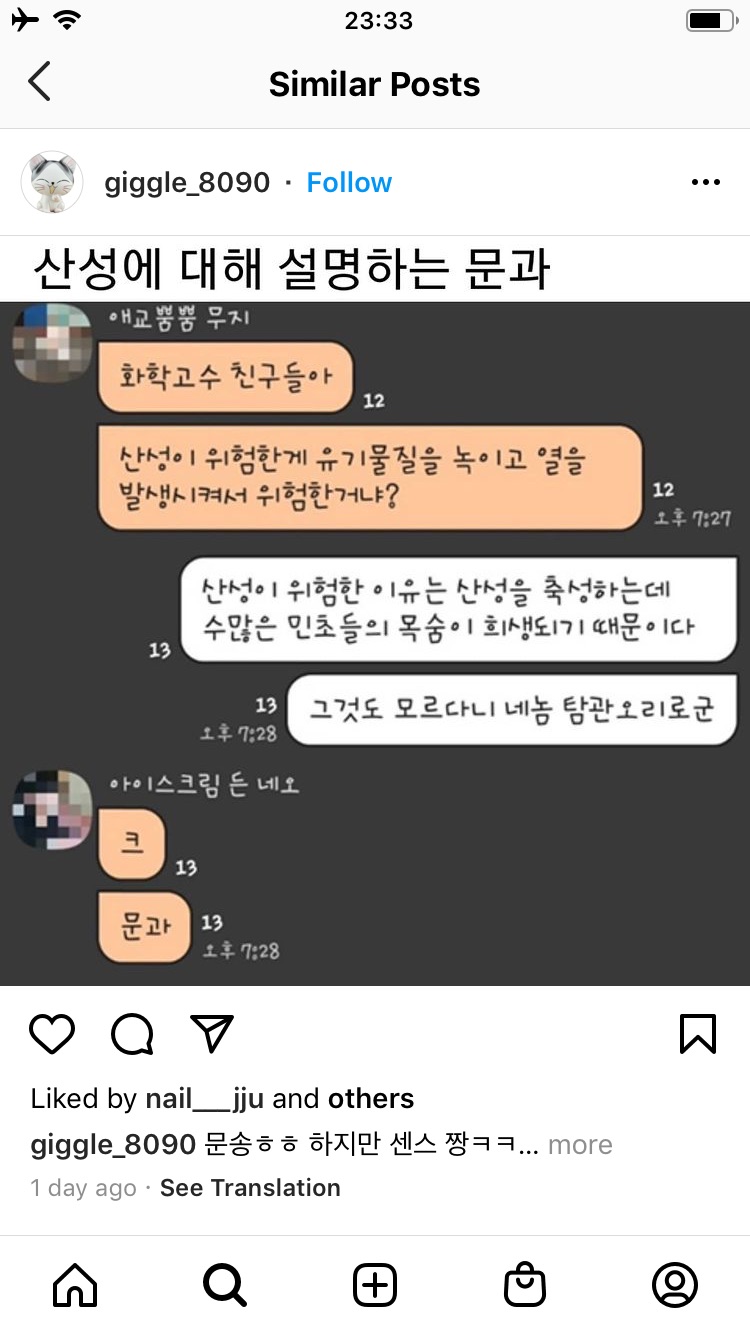Open giggle_8090 username in post header
750x1334 pixels.
187,183
